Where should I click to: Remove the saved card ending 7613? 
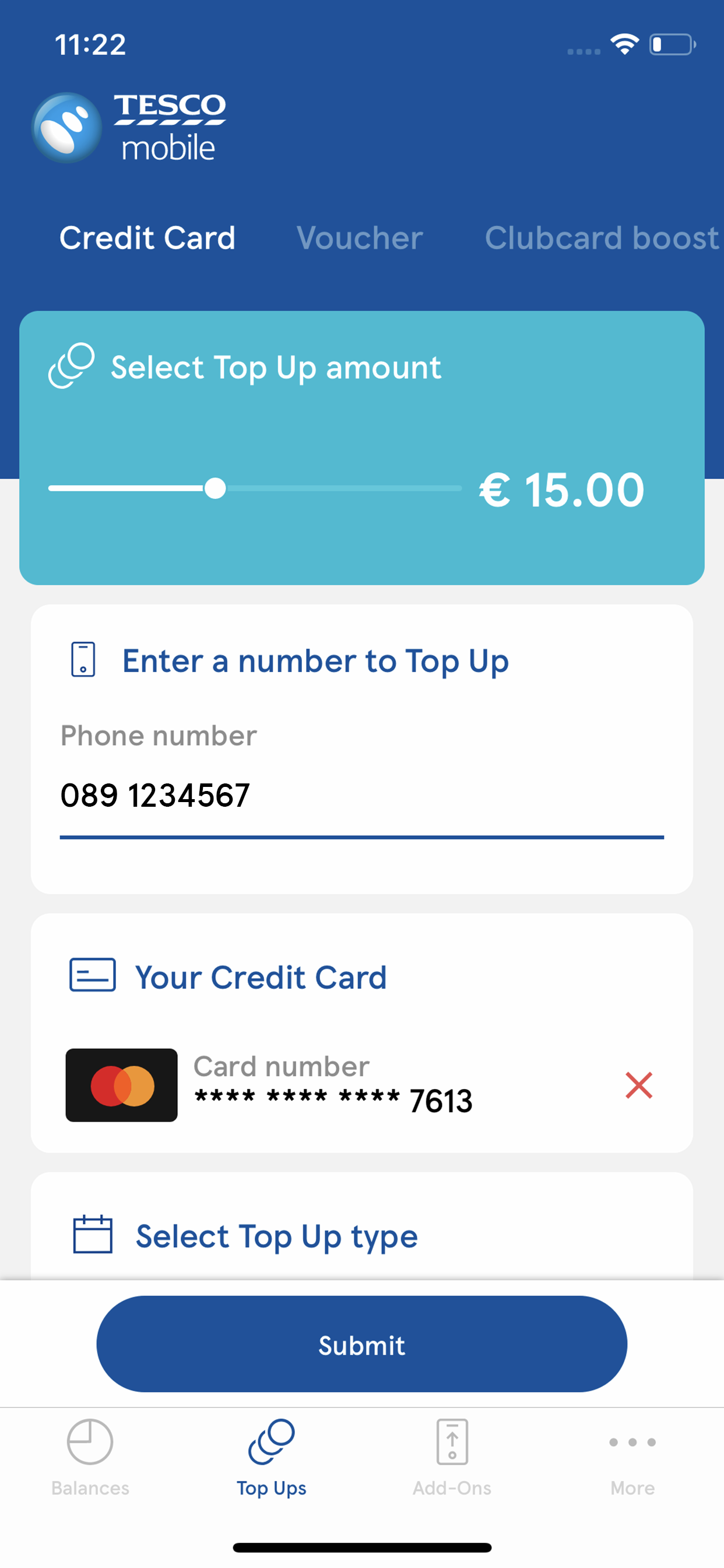639,1086
